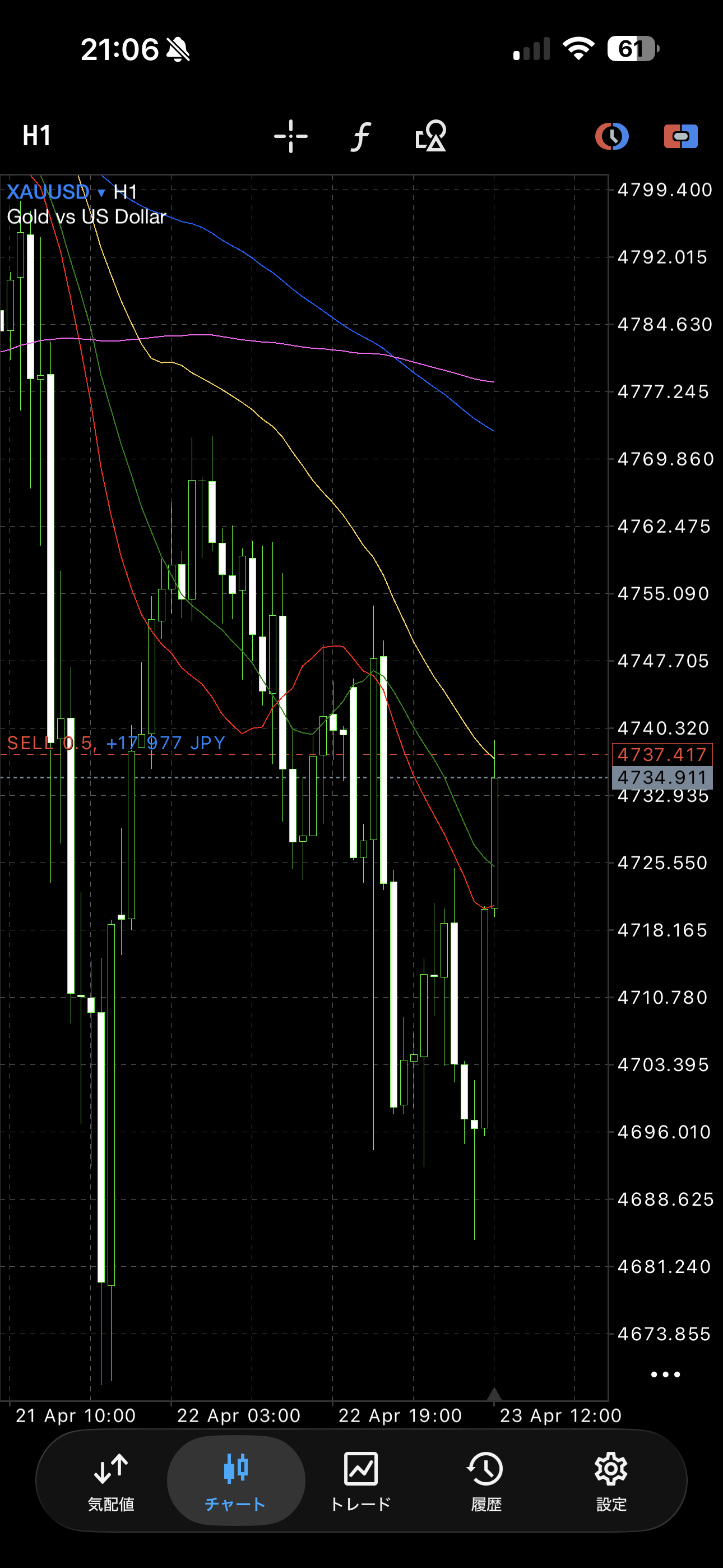This screenshot has width=723, height=1568.
Task: Change symbol via XAUUSD dropdown
Action: [x=56, y=192]
